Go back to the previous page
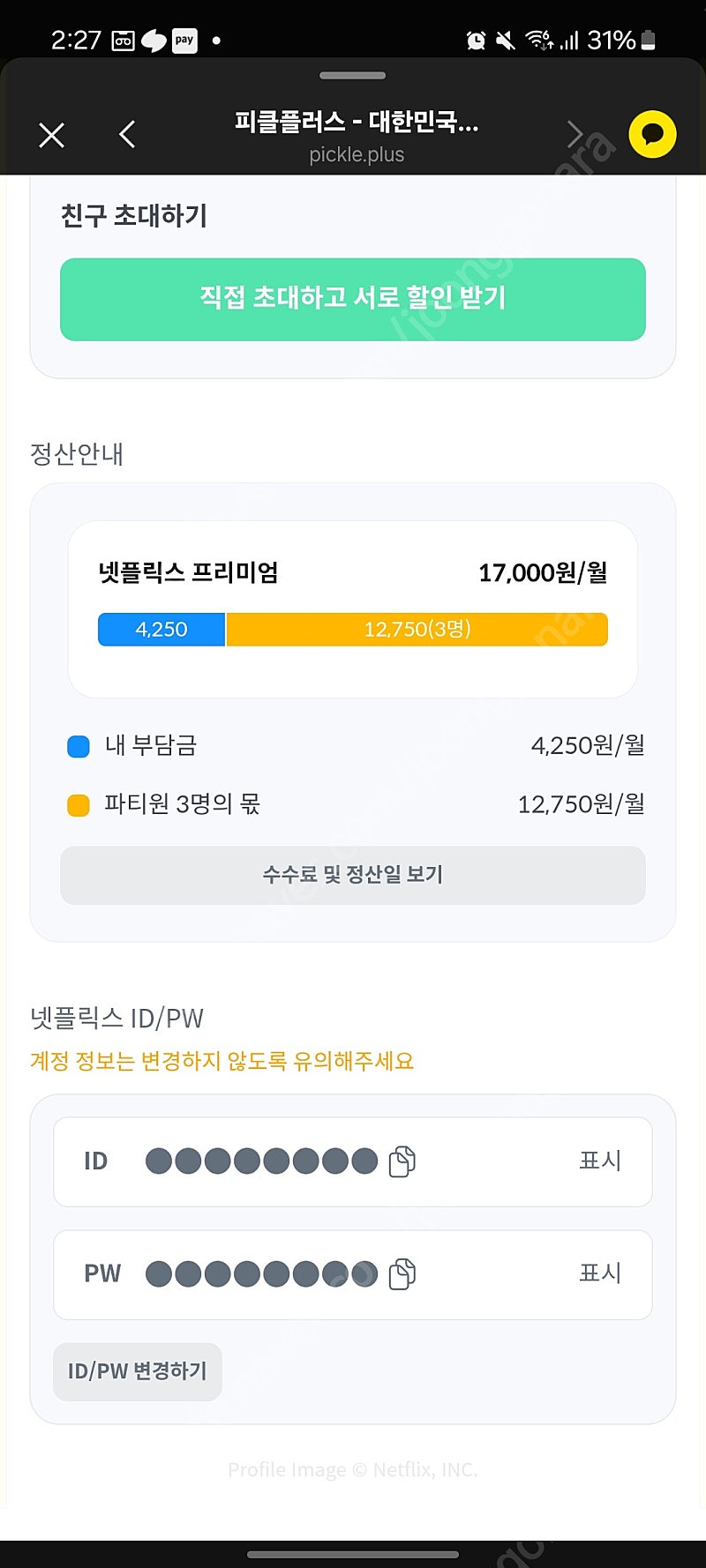 [x=127, y=135]
